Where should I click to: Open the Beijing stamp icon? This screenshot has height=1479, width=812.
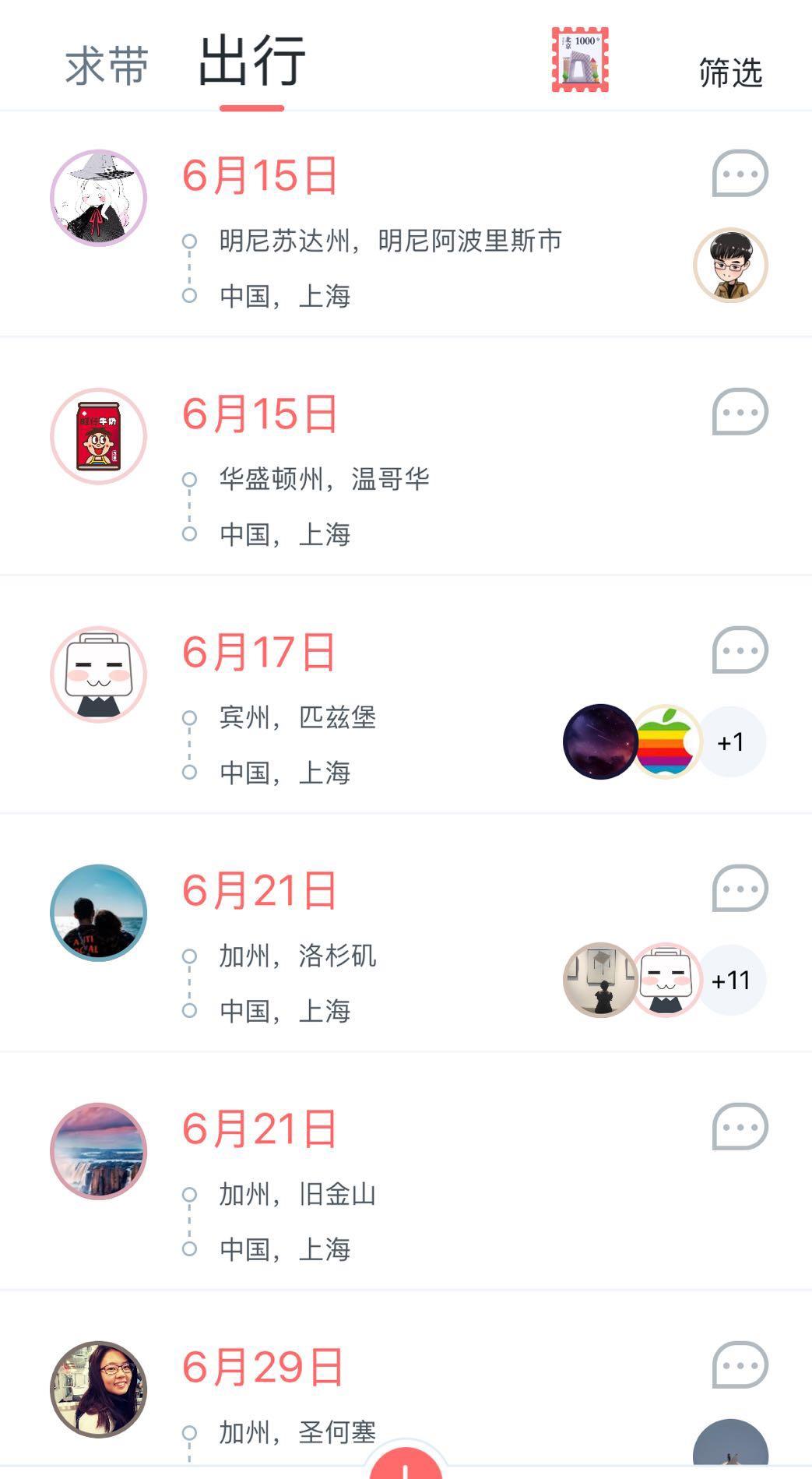coord(580,60)
